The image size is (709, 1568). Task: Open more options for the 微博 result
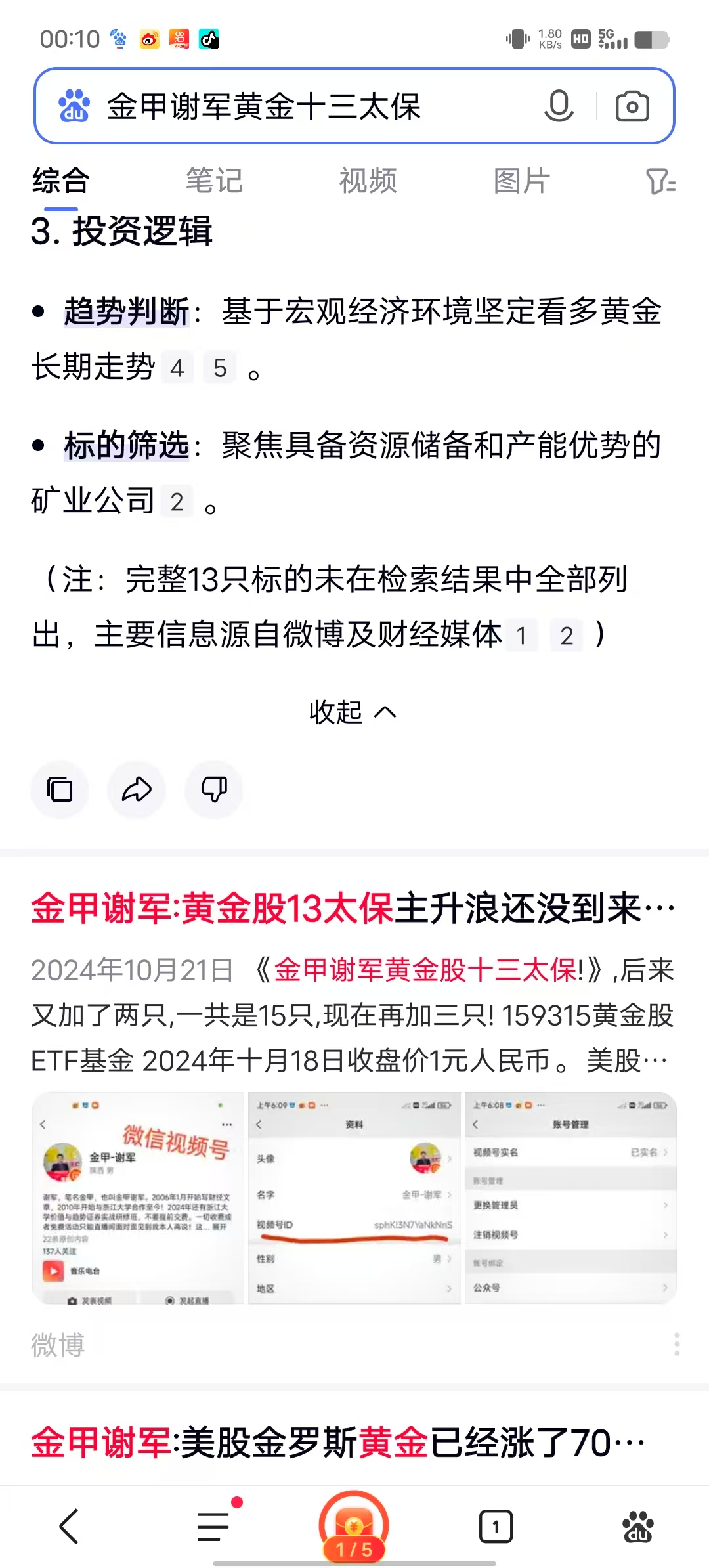tap(676, 1345)
